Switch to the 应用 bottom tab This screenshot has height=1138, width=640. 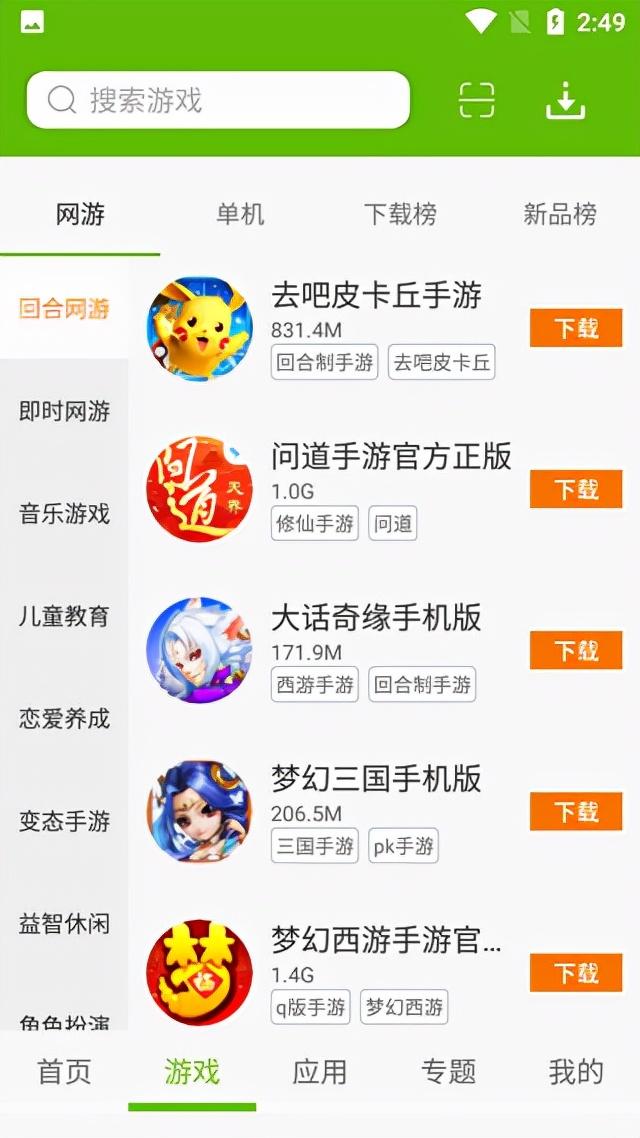pyautogui.click(x=320, y=1072)
